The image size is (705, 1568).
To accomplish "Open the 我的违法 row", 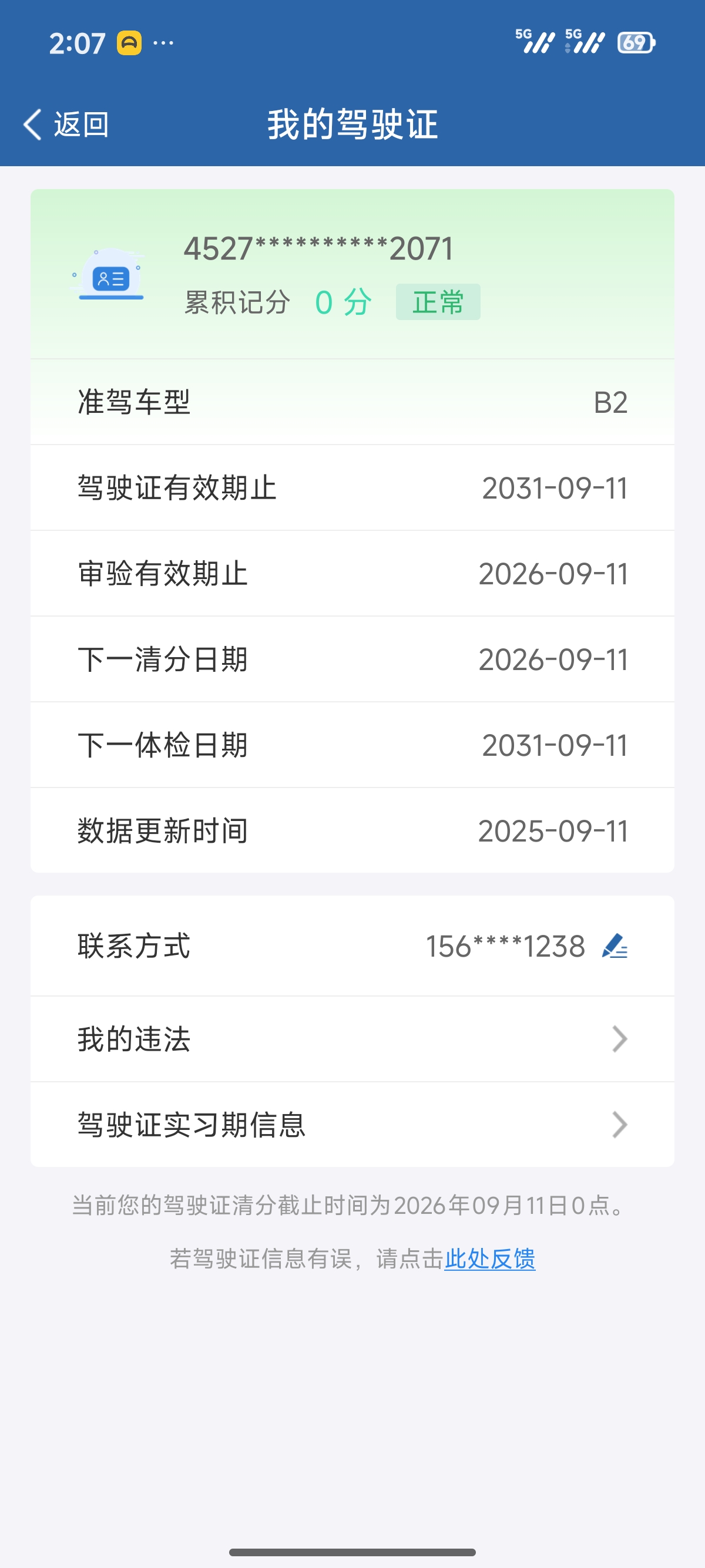I will [x=352, y=1039].
